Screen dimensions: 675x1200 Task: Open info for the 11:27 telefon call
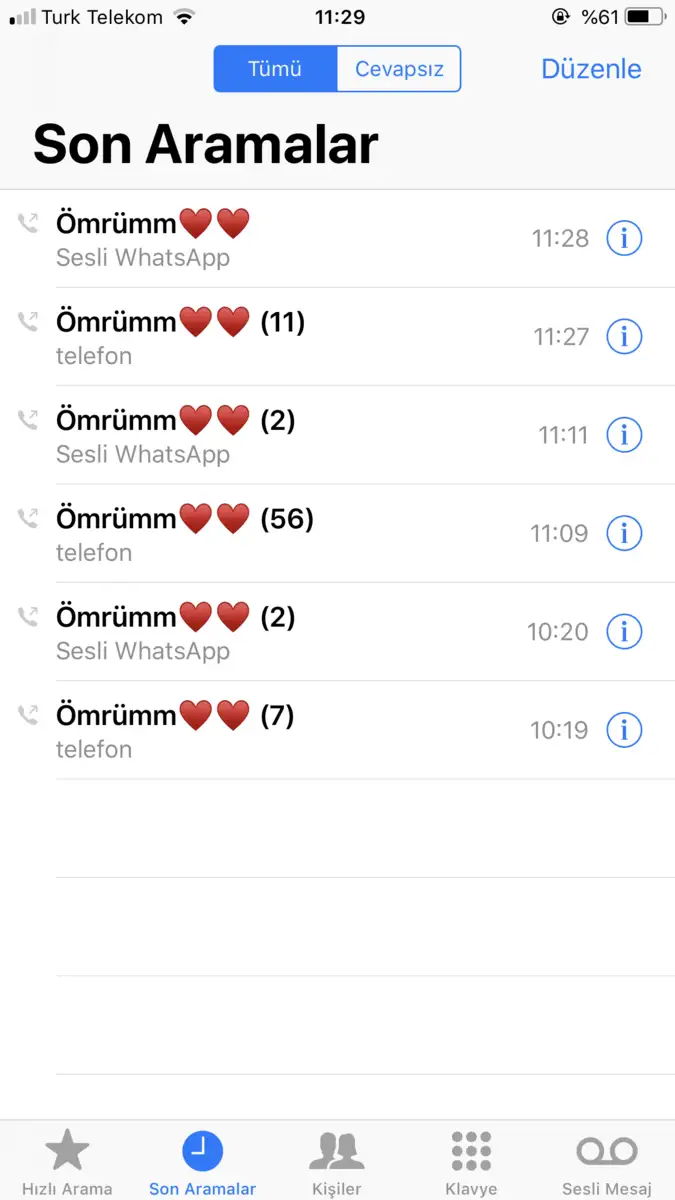(624, 337)
